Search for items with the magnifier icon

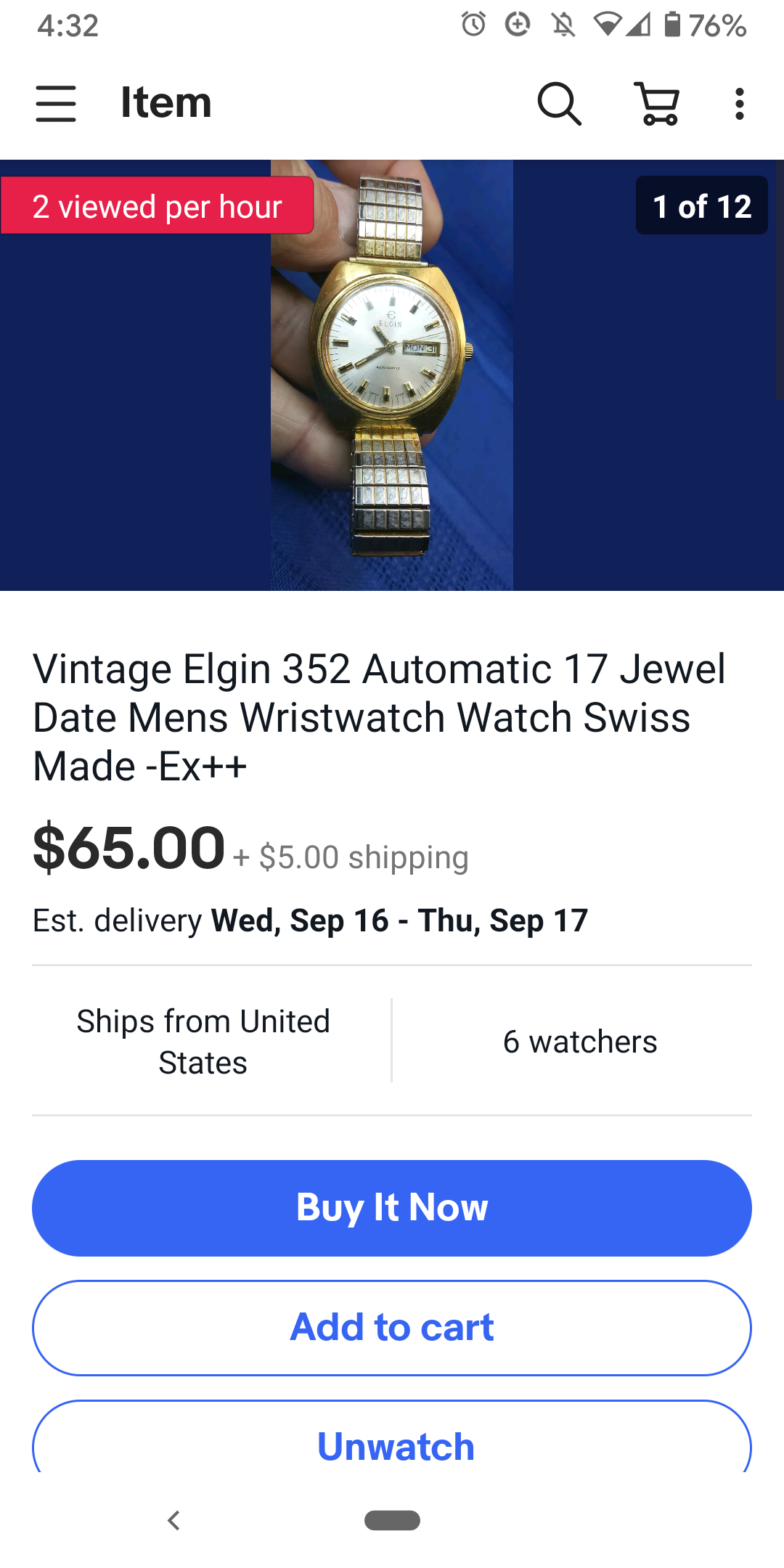(x=559, y=103)
